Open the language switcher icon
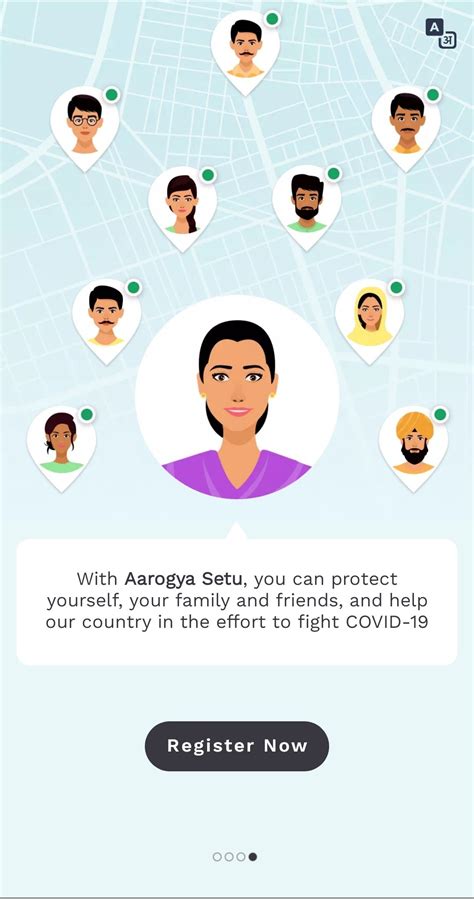474x899 pixels. [x=441, y=34]
